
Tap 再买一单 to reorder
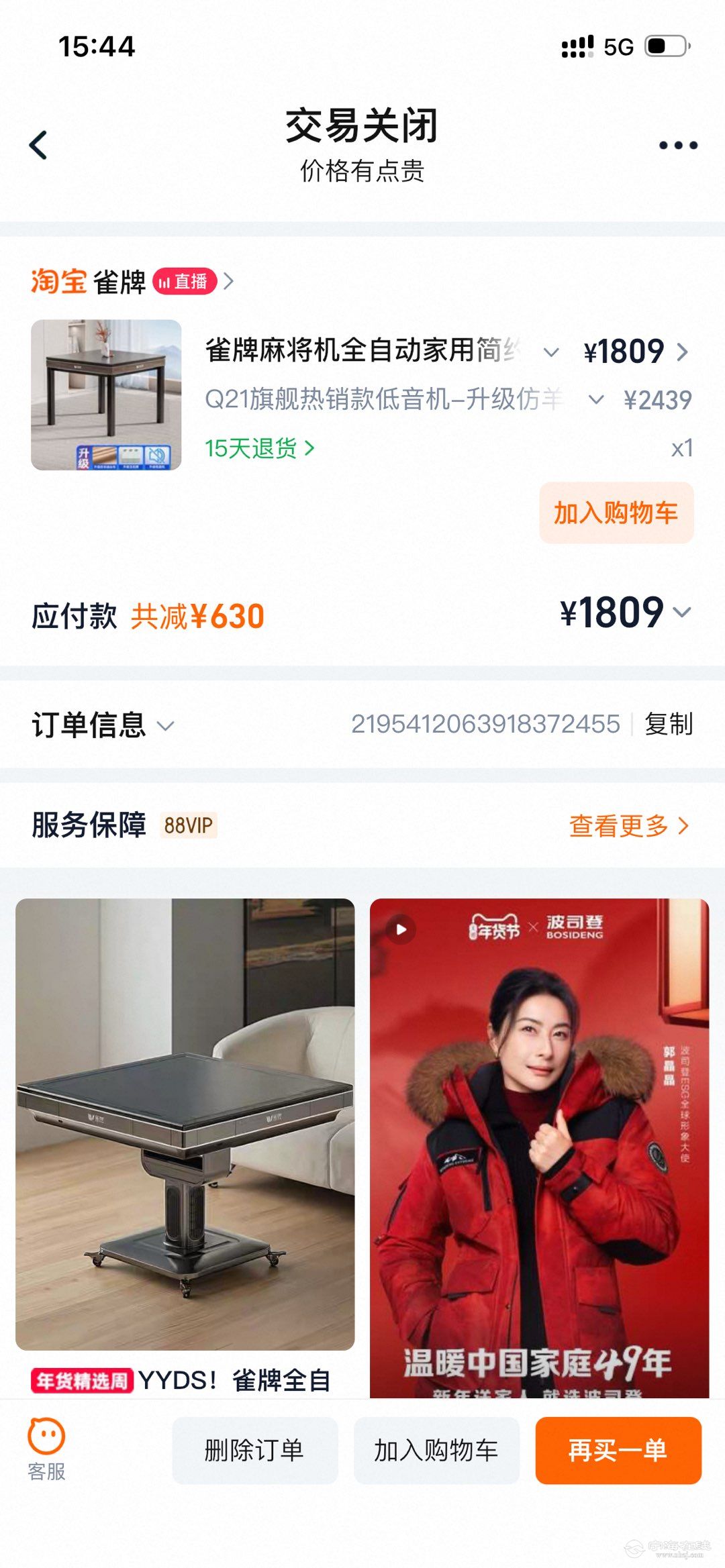618,1451
